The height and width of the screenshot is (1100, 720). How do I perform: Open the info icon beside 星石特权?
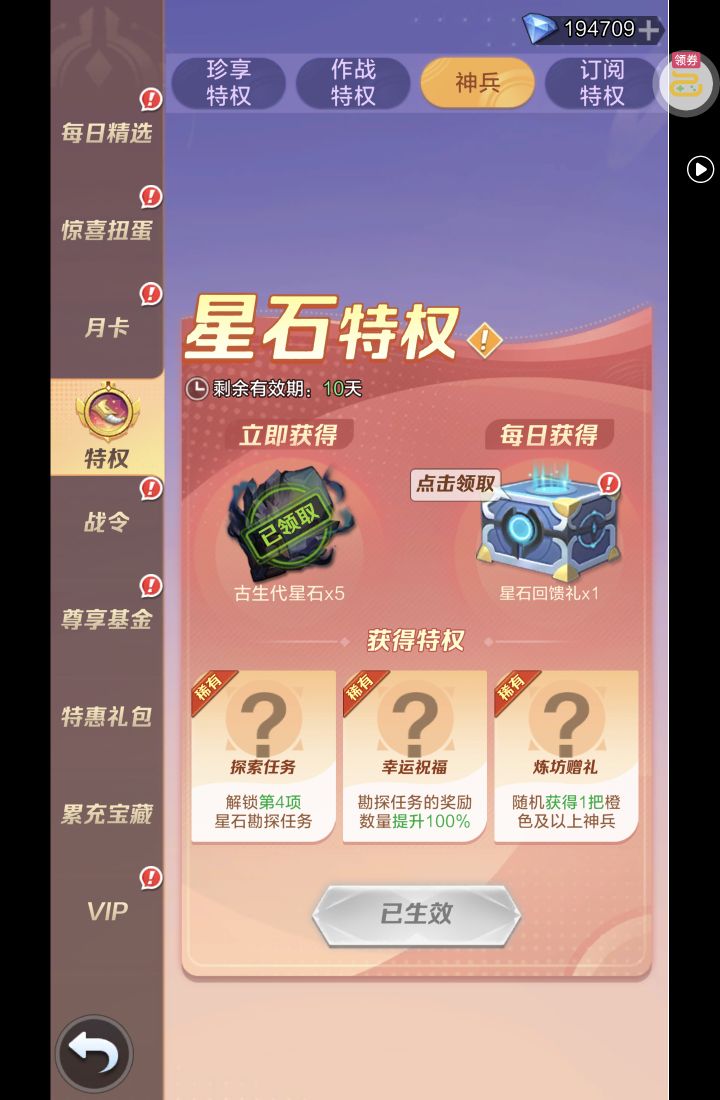pos(484,340)
